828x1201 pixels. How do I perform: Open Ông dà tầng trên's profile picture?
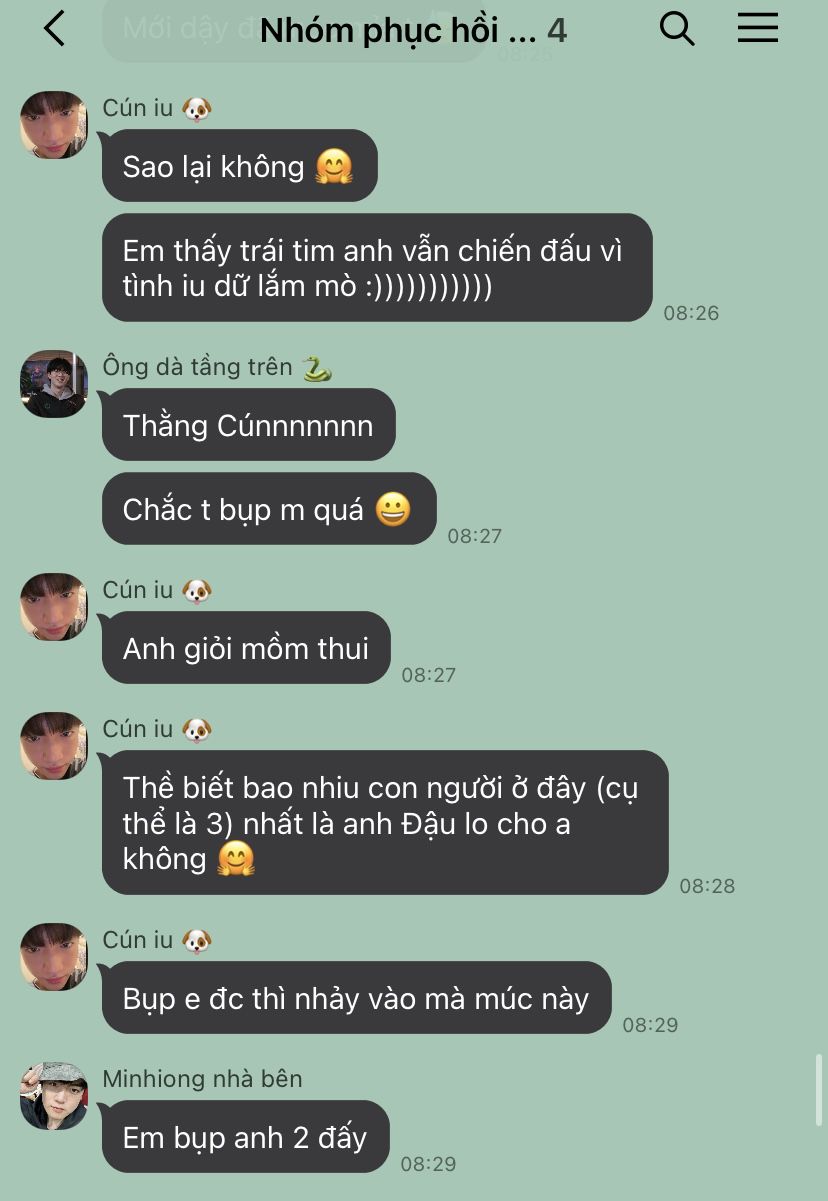[x=54, y=384]
